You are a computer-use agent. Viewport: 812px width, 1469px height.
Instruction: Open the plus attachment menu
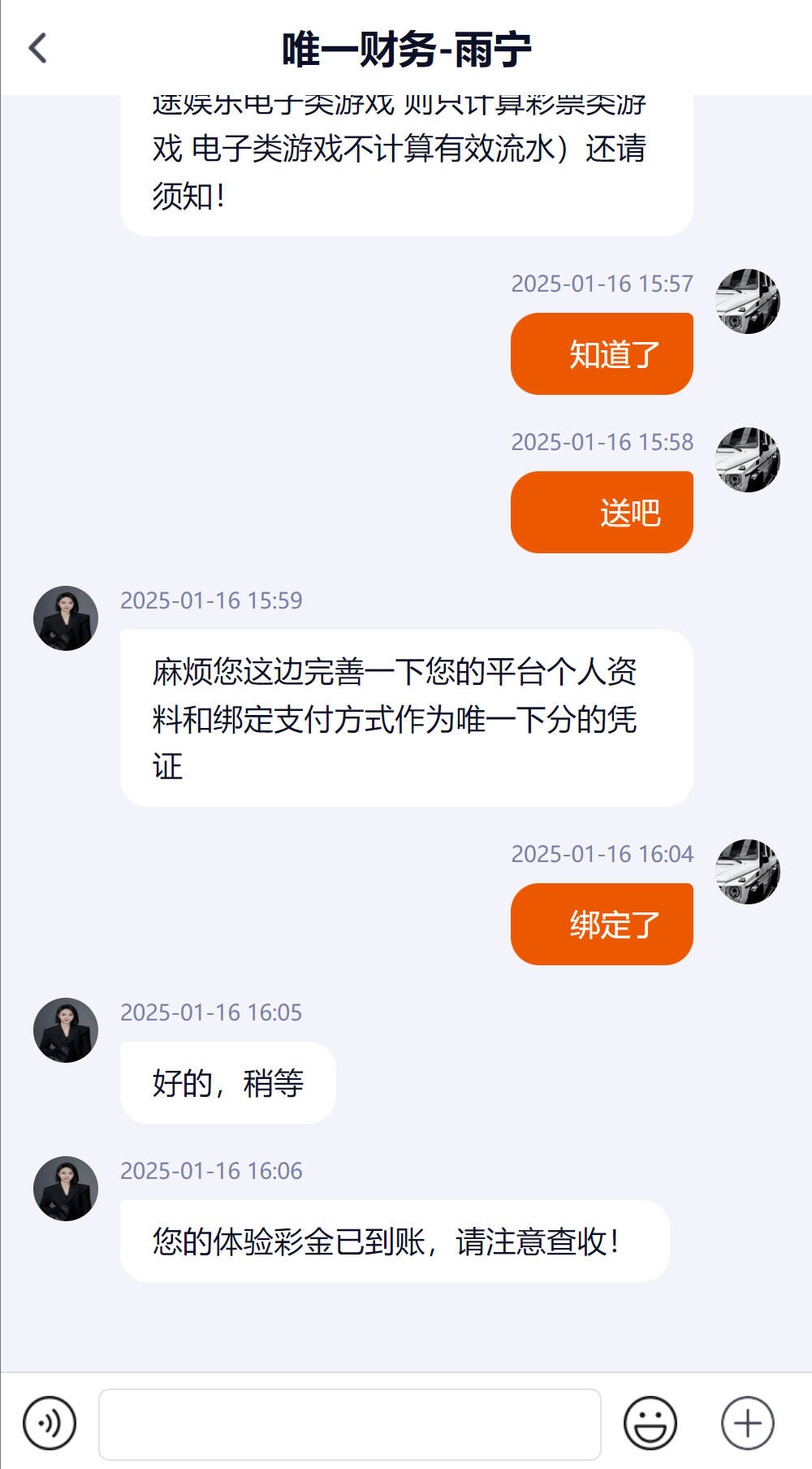[x=747, y=1423]
